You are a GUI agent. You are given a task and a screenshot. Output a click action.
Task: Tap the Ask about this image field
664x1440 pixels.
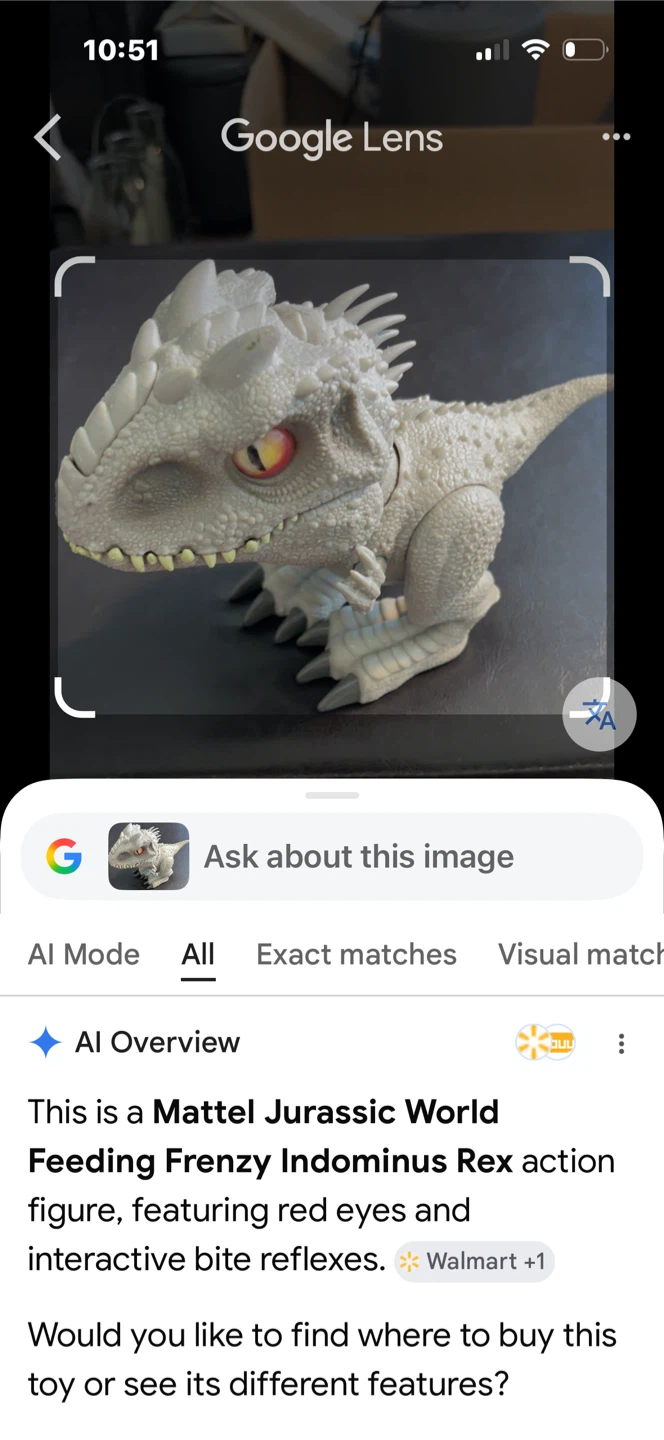click(x=332, y=857)
